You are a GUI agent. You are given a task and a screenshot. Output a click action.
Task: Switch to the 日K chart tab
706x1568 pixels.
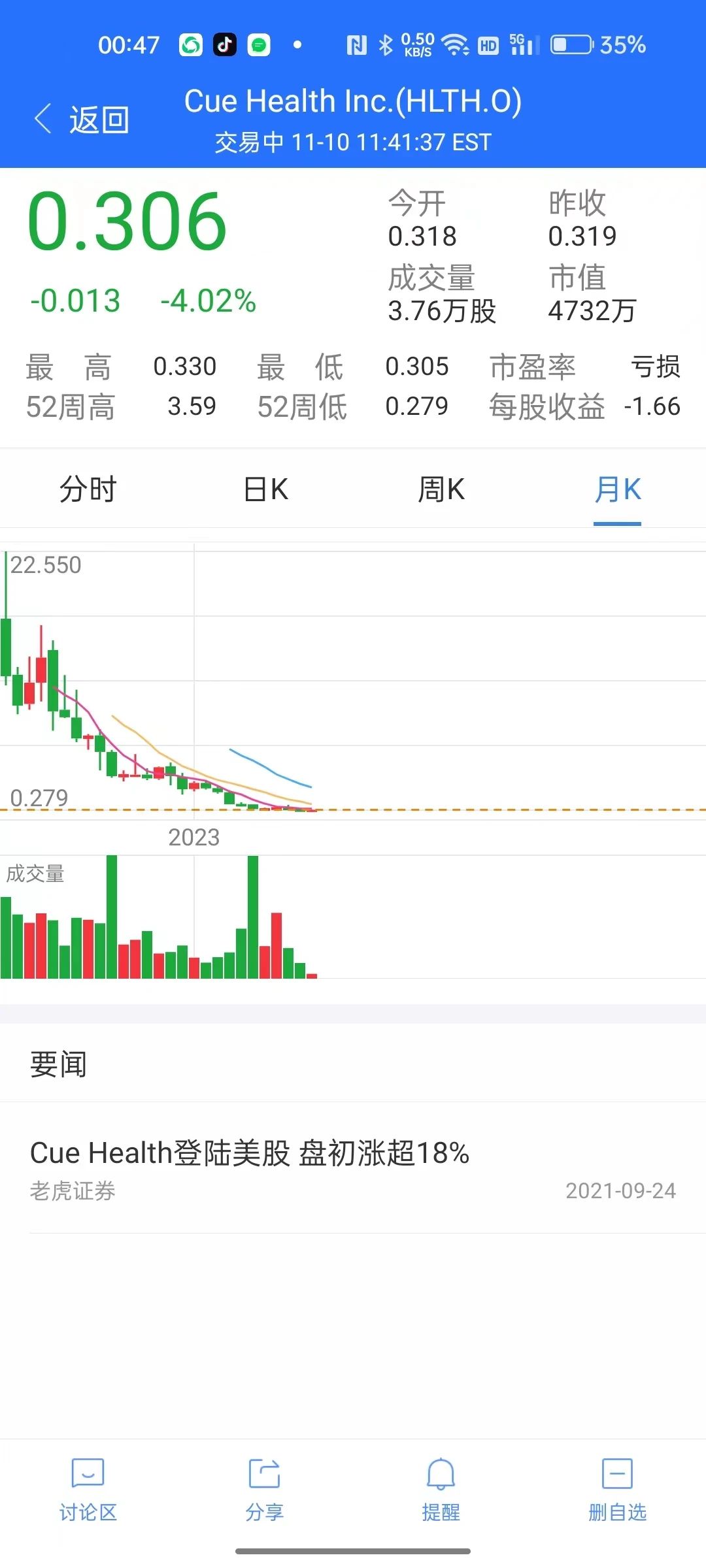pyautogui.click(x=265, y=489)
